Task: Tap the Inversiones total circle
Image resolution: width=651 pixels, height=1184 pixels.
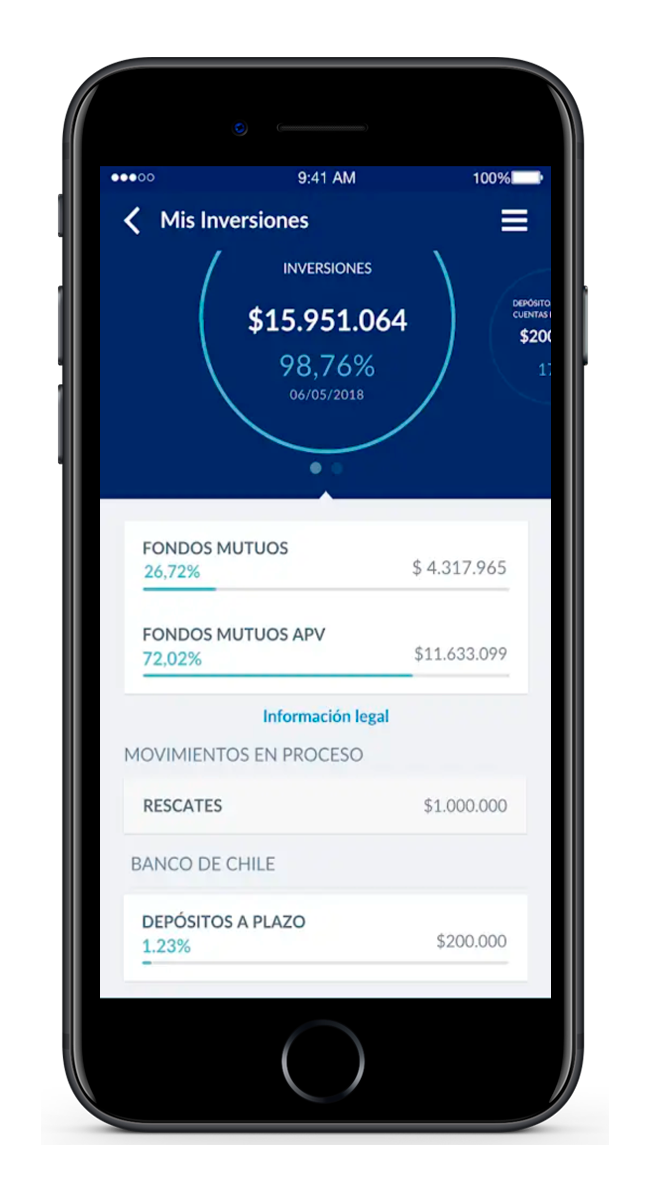Action: [327, 335]
